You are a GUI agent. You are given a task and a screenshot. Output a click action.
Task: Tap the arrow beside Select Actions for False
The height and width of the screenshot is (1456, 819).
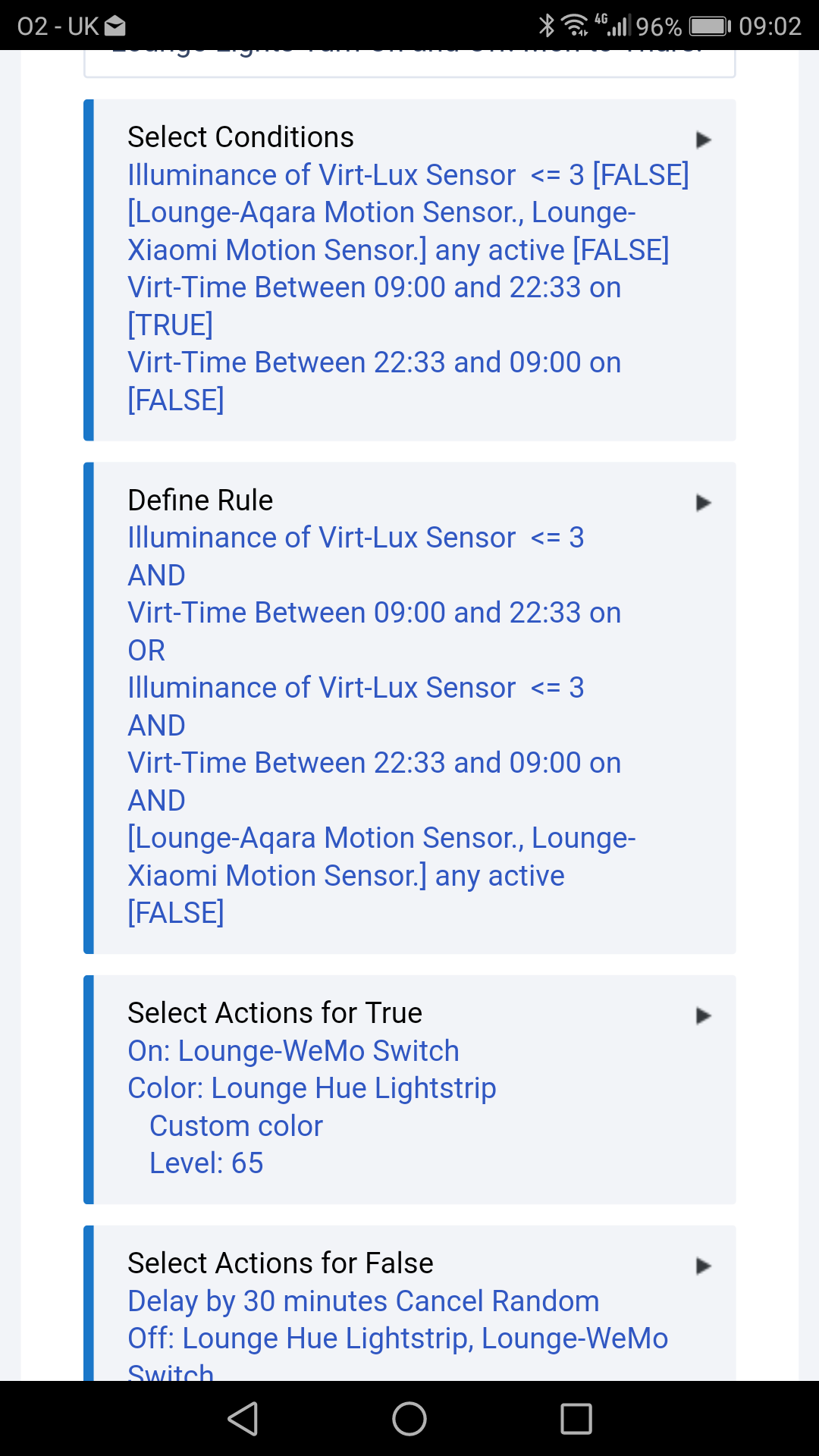[703, 1266]
